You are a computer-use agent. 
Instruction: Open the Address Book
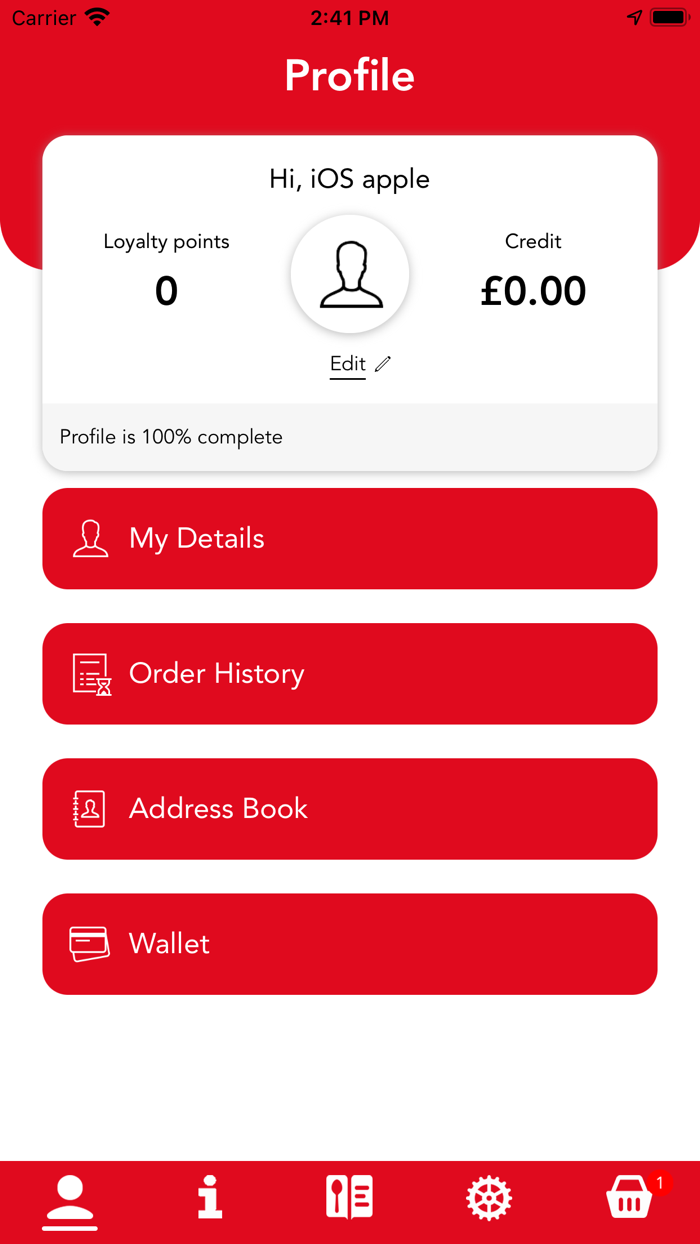[350, 809]
